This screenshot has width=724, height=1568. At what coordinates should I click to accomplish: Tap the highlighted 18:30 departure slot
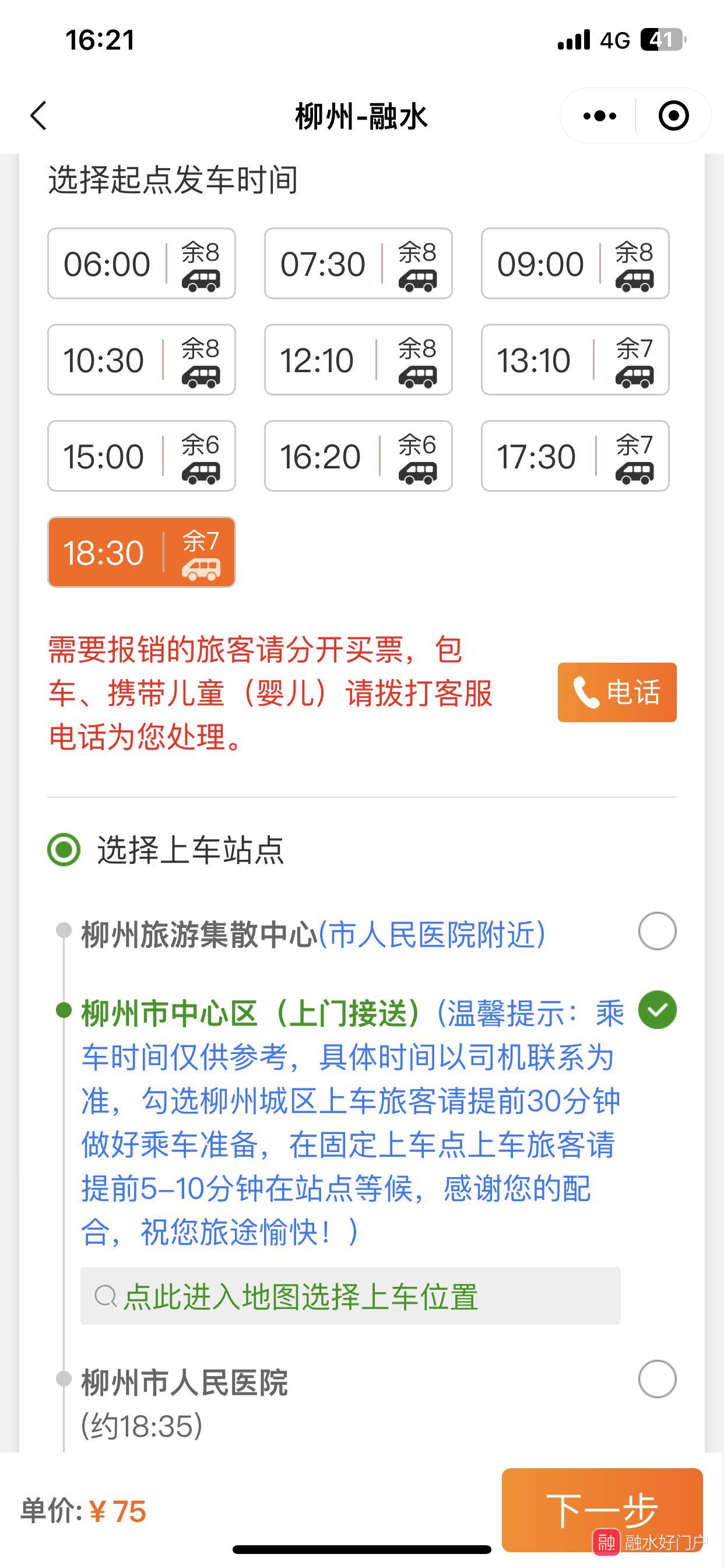coord(142,552)
